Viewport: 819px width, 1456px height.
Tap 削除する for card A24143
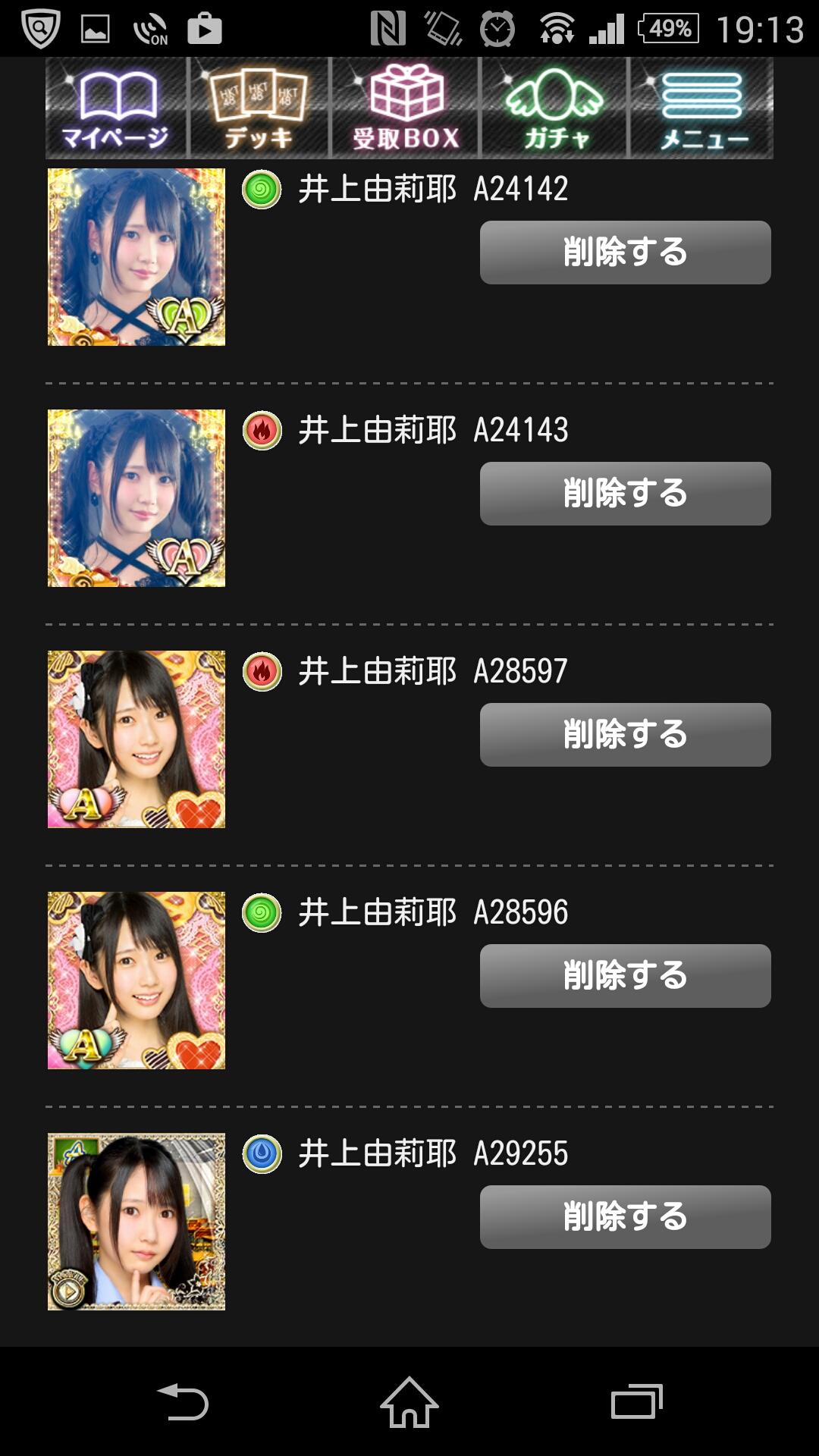pos(625,494)
